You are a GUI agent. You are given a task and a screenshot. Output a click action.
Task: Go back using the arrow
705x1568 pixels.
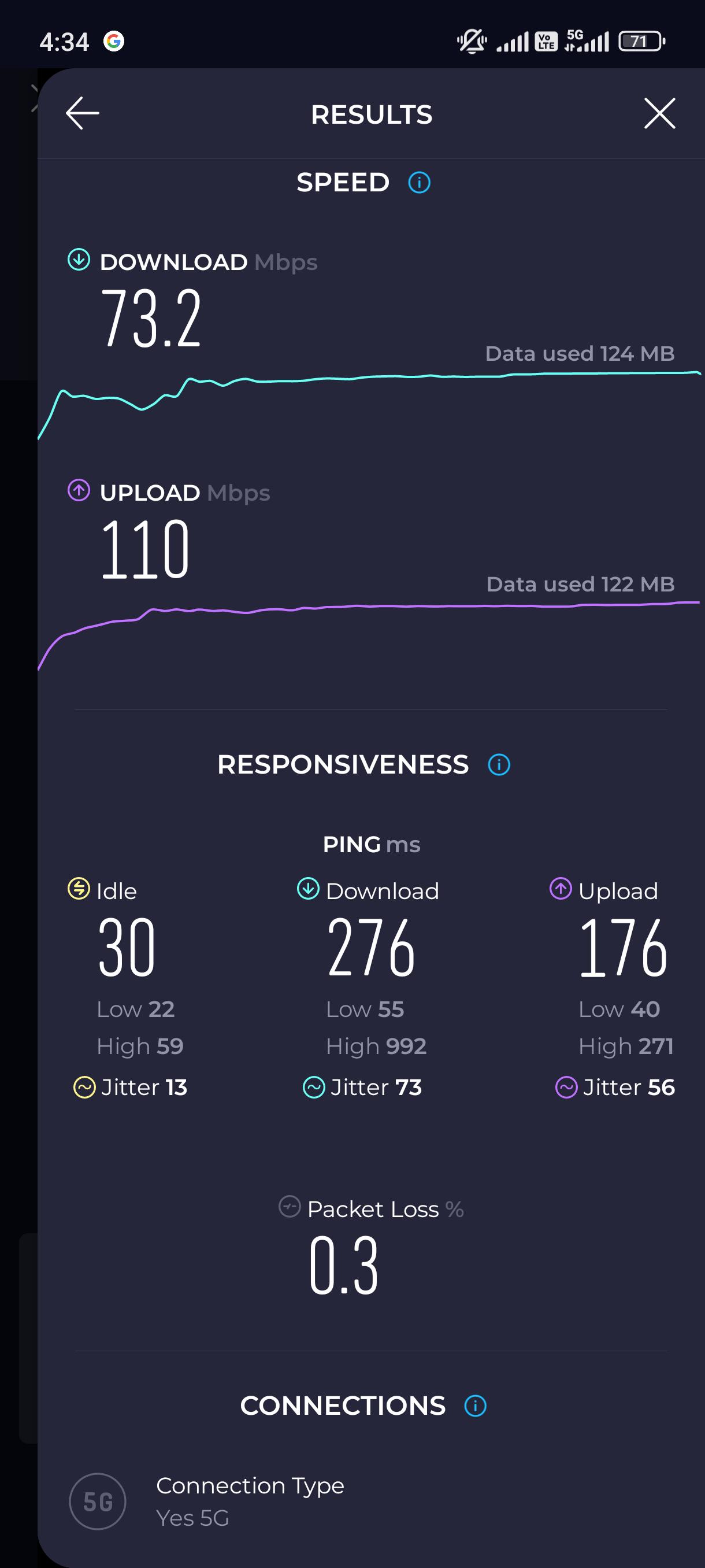click(x=83, y=113)
